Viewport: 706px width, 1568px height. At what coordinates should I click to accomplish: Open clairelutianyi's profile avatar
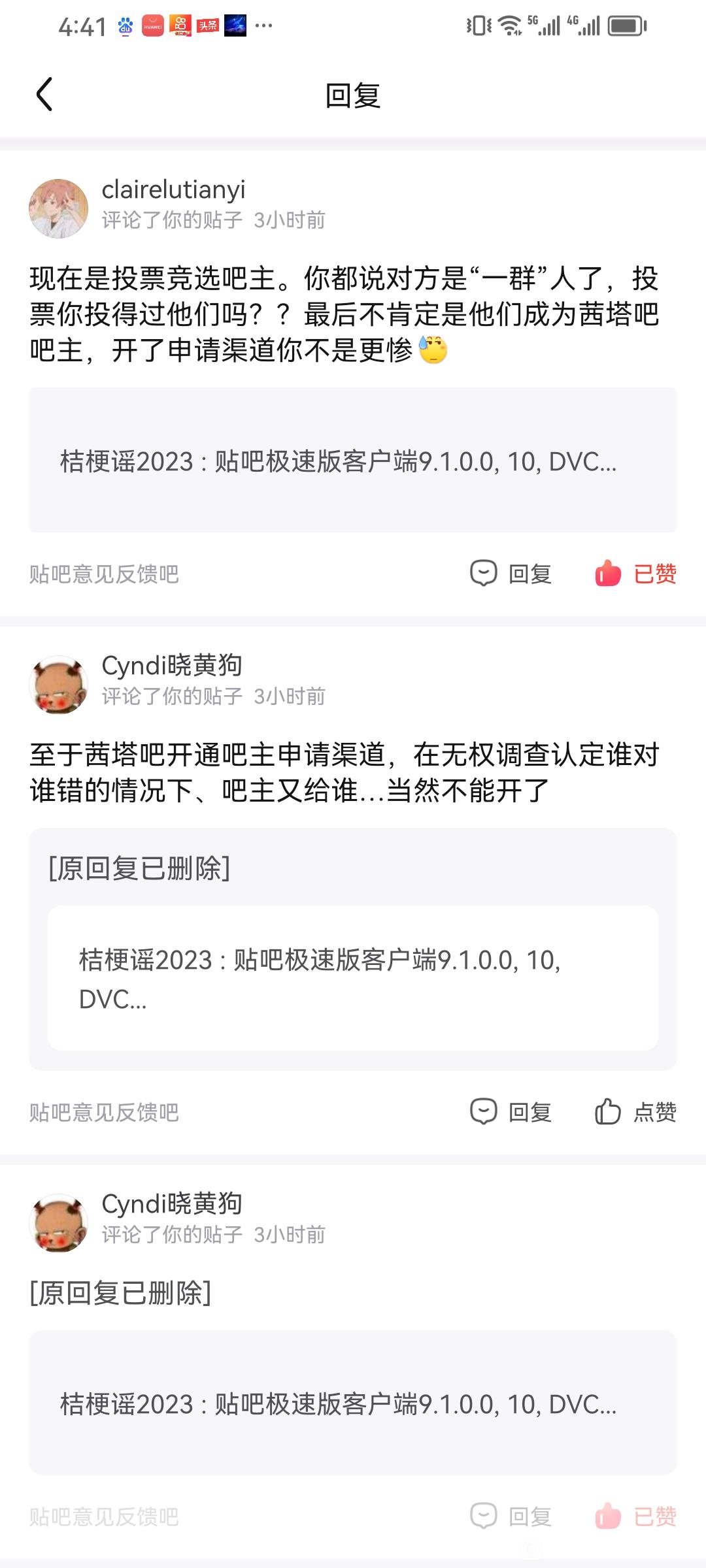[59, 208]
